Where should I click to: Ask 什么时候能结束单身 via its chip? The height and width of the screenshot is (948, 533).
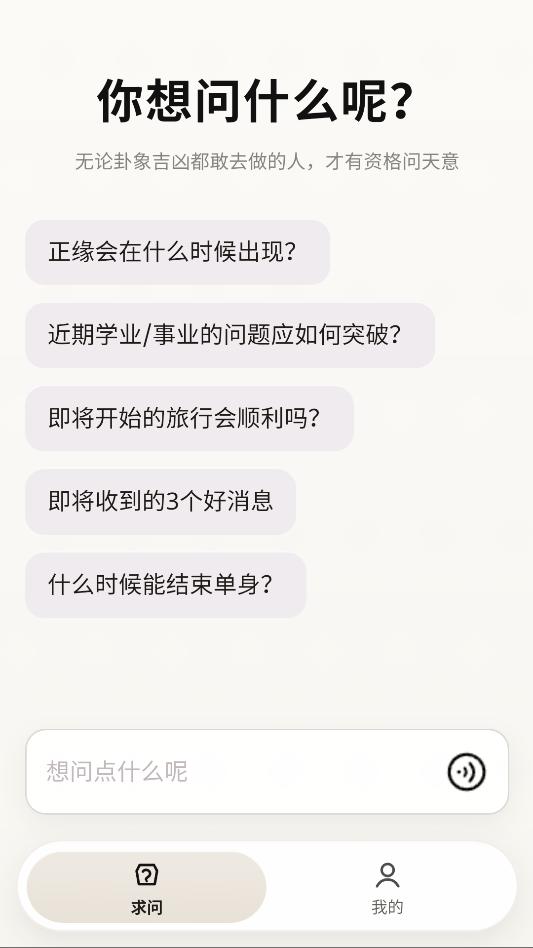(166, 585)
